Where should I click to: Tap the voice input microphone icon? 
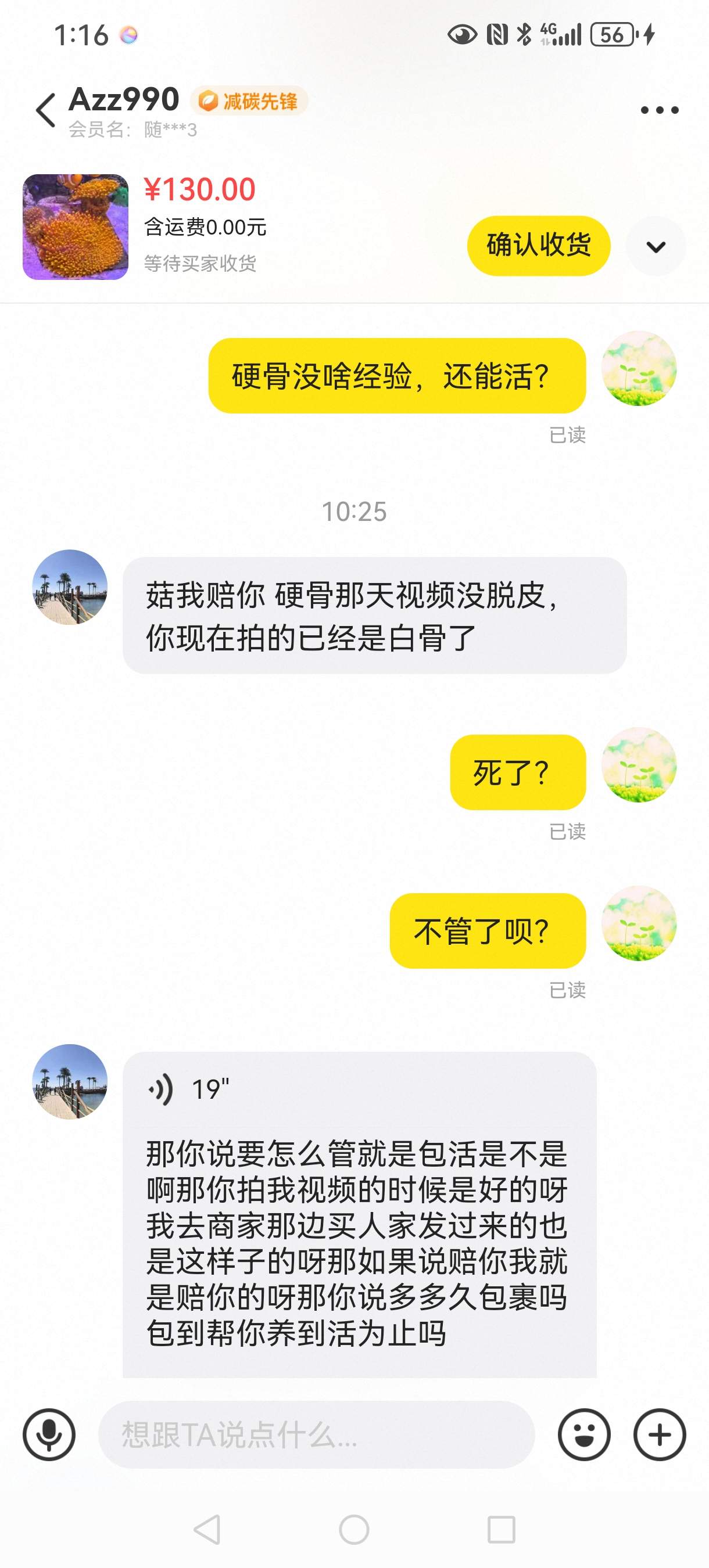coord(49,1434)
